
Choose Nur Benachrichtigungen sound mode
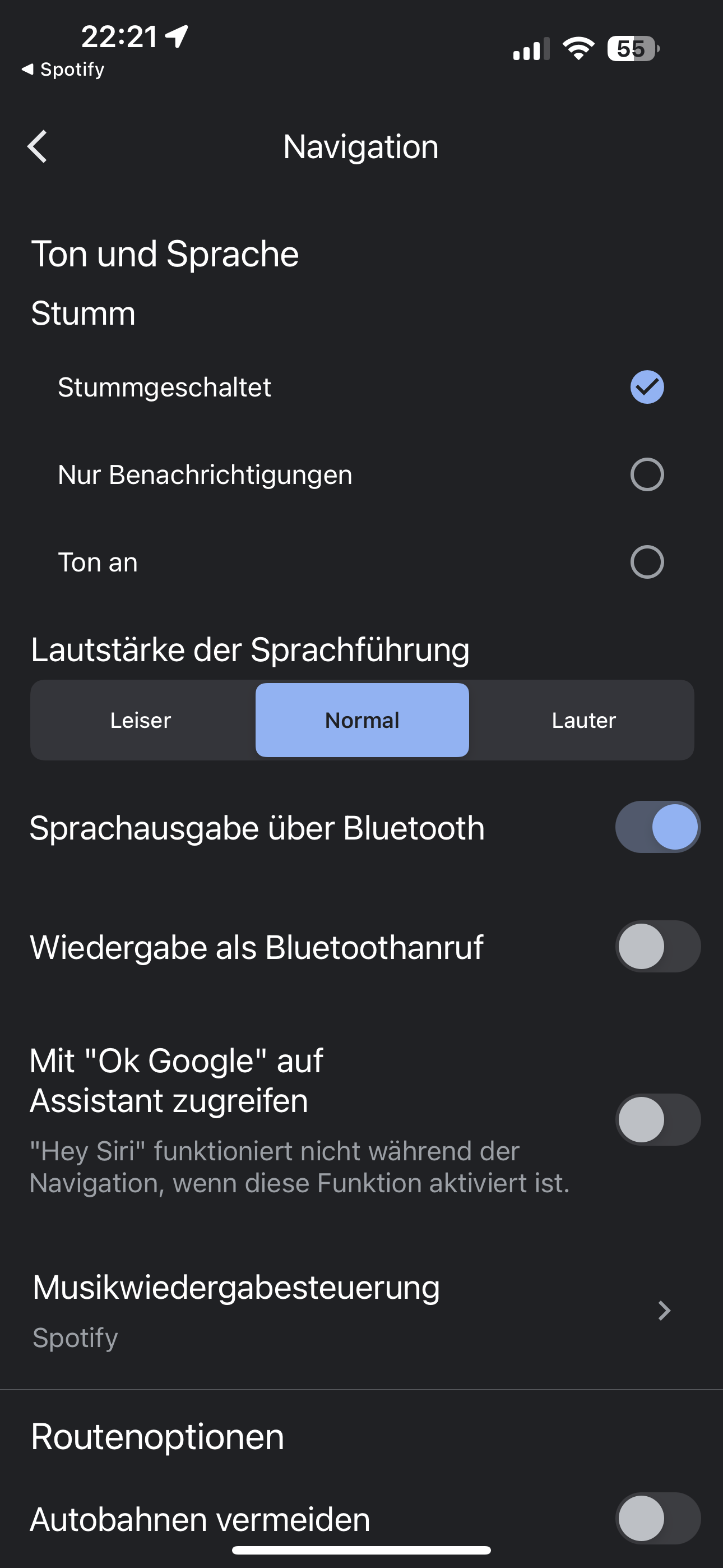[x=646, y=475]
